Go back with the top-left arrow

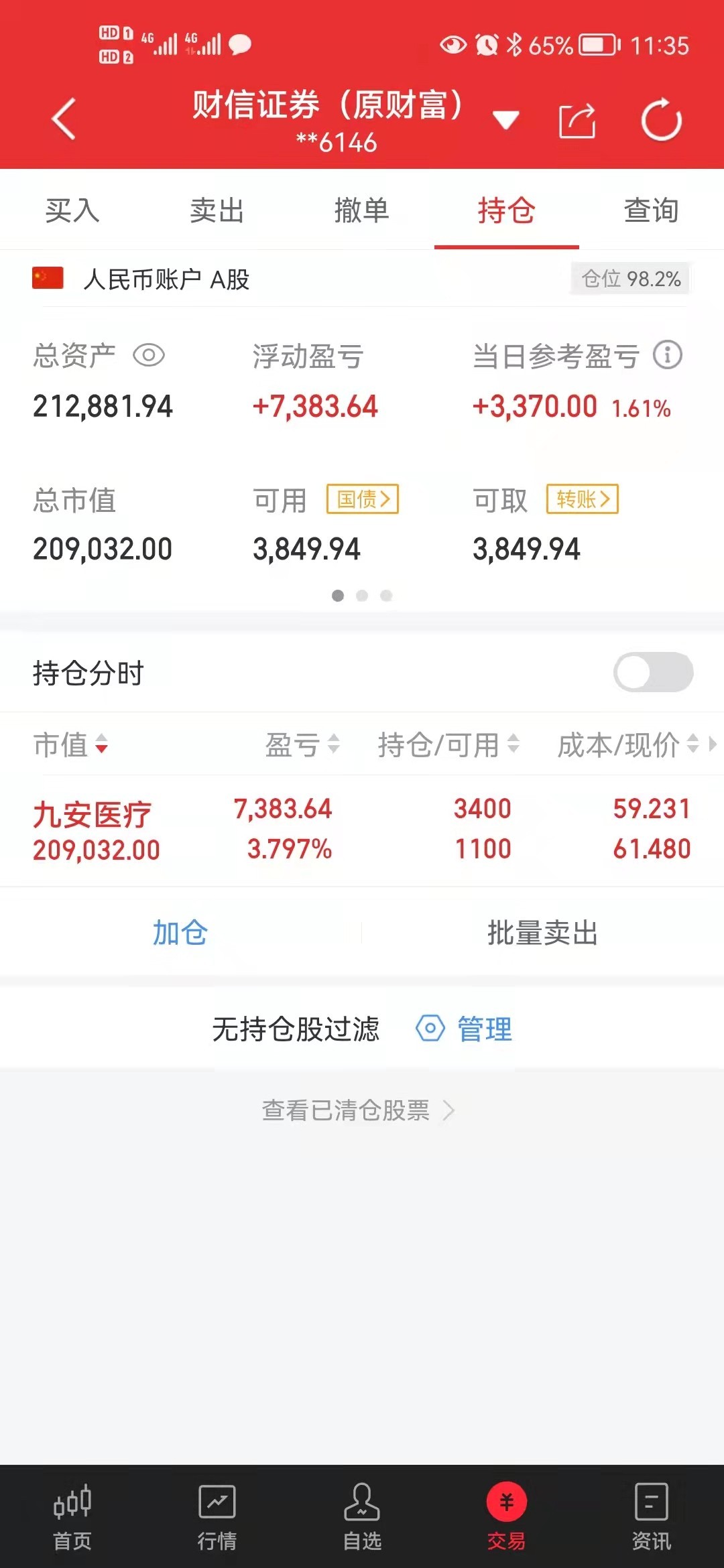point(64,119)
